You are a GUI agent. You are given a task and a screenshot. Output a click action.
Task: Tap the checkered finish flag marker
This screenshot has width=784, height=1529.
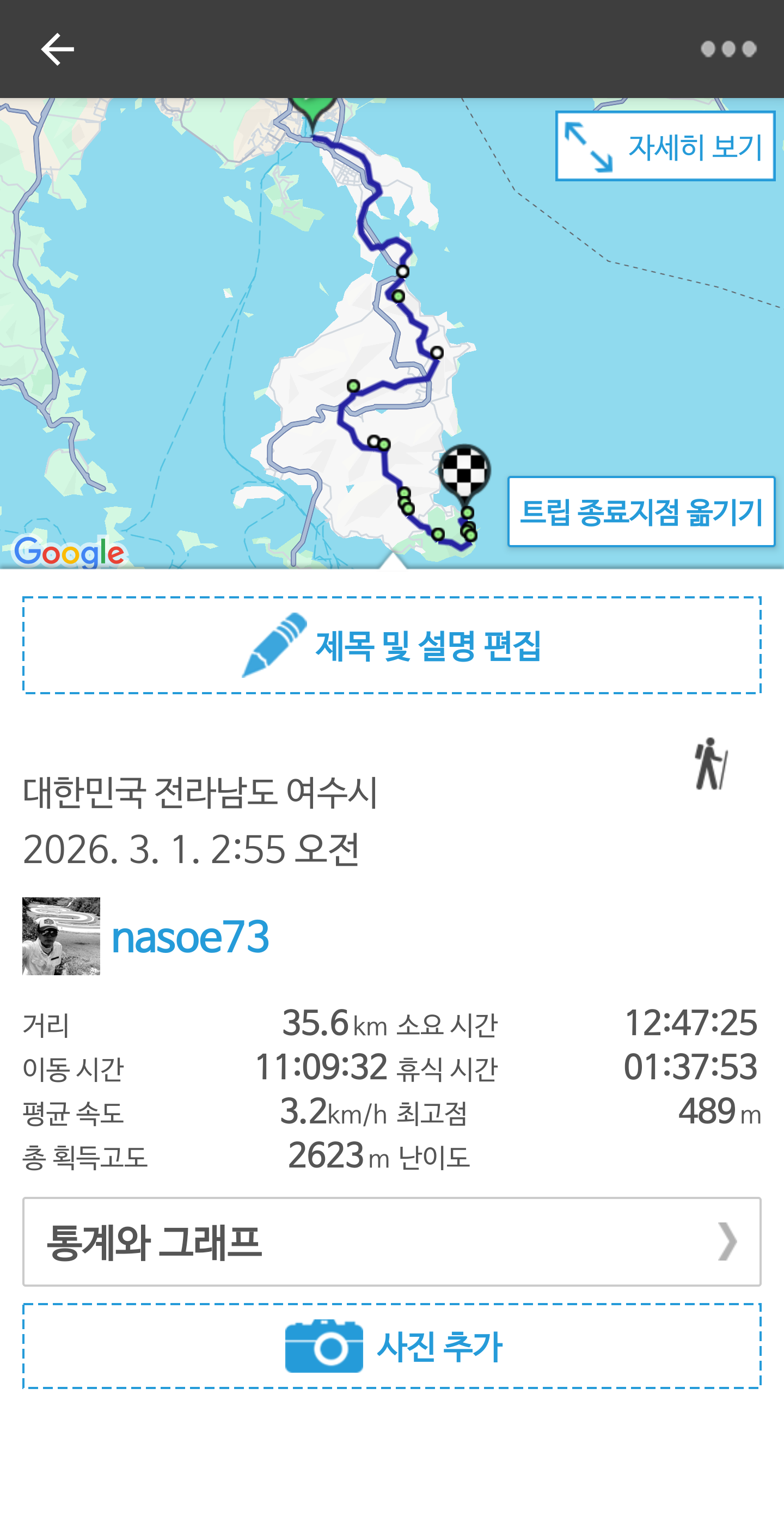click(465, 472)
